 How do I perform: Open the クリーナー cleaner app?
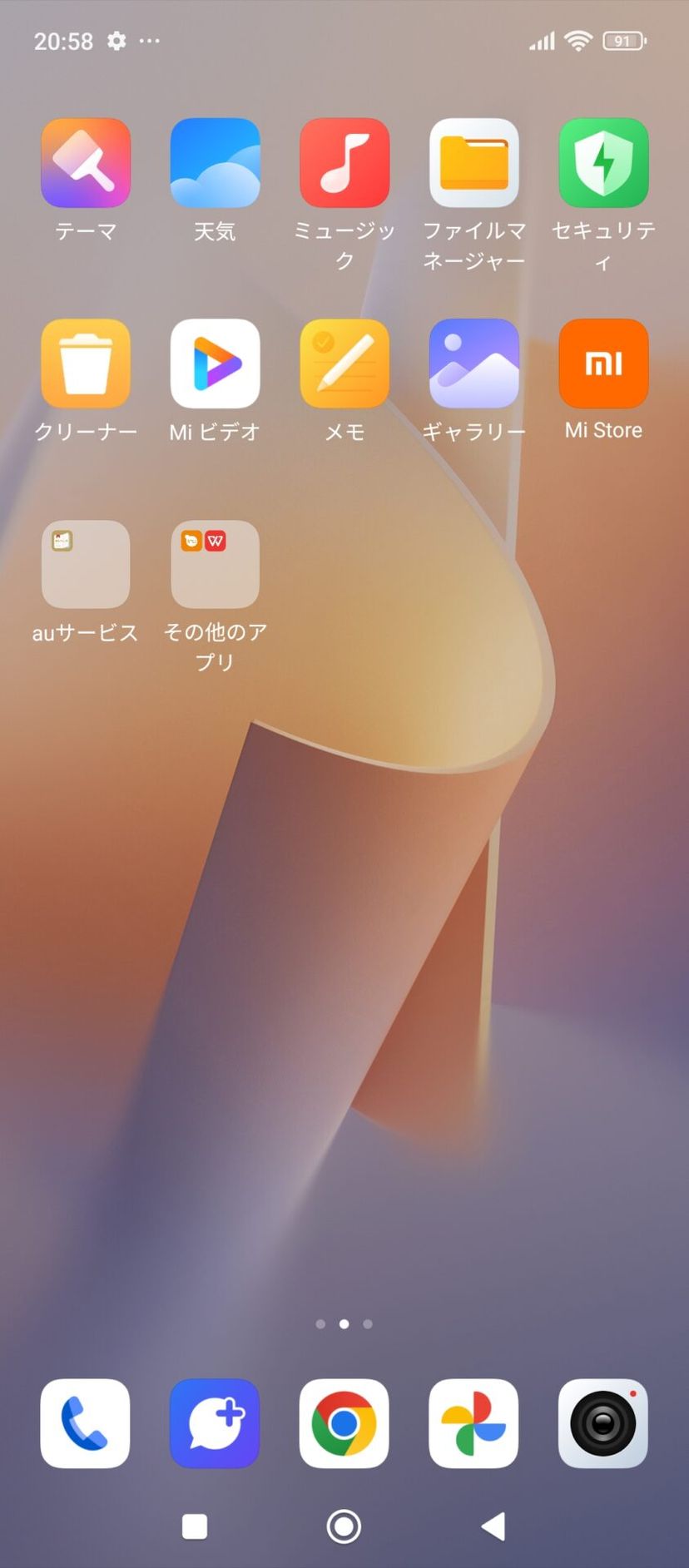click(x=86, y=364)
